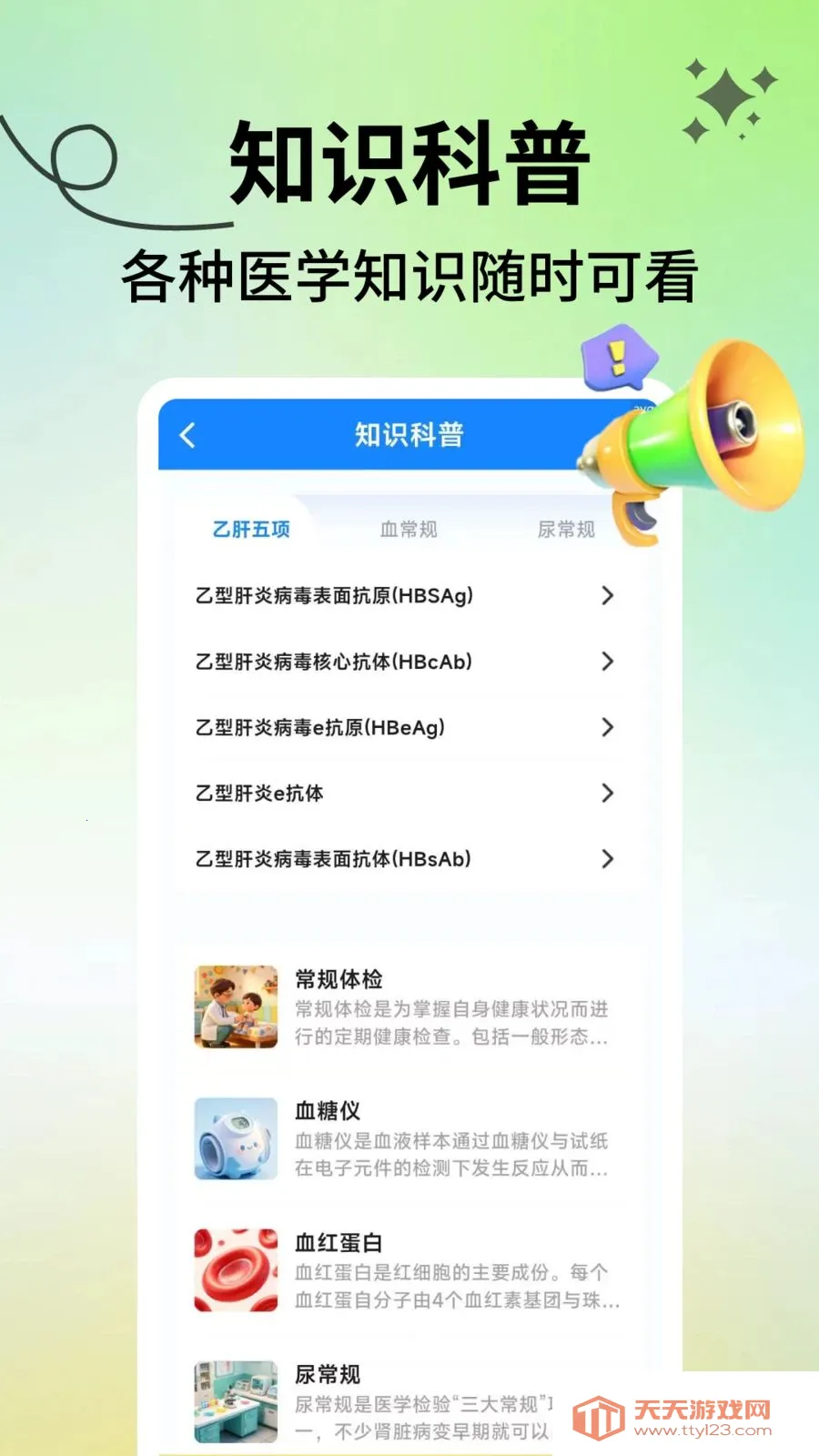This screenshot has width=819, height=1456.
Task: Select the active 乙肝五项 tab
Action: 251,529
